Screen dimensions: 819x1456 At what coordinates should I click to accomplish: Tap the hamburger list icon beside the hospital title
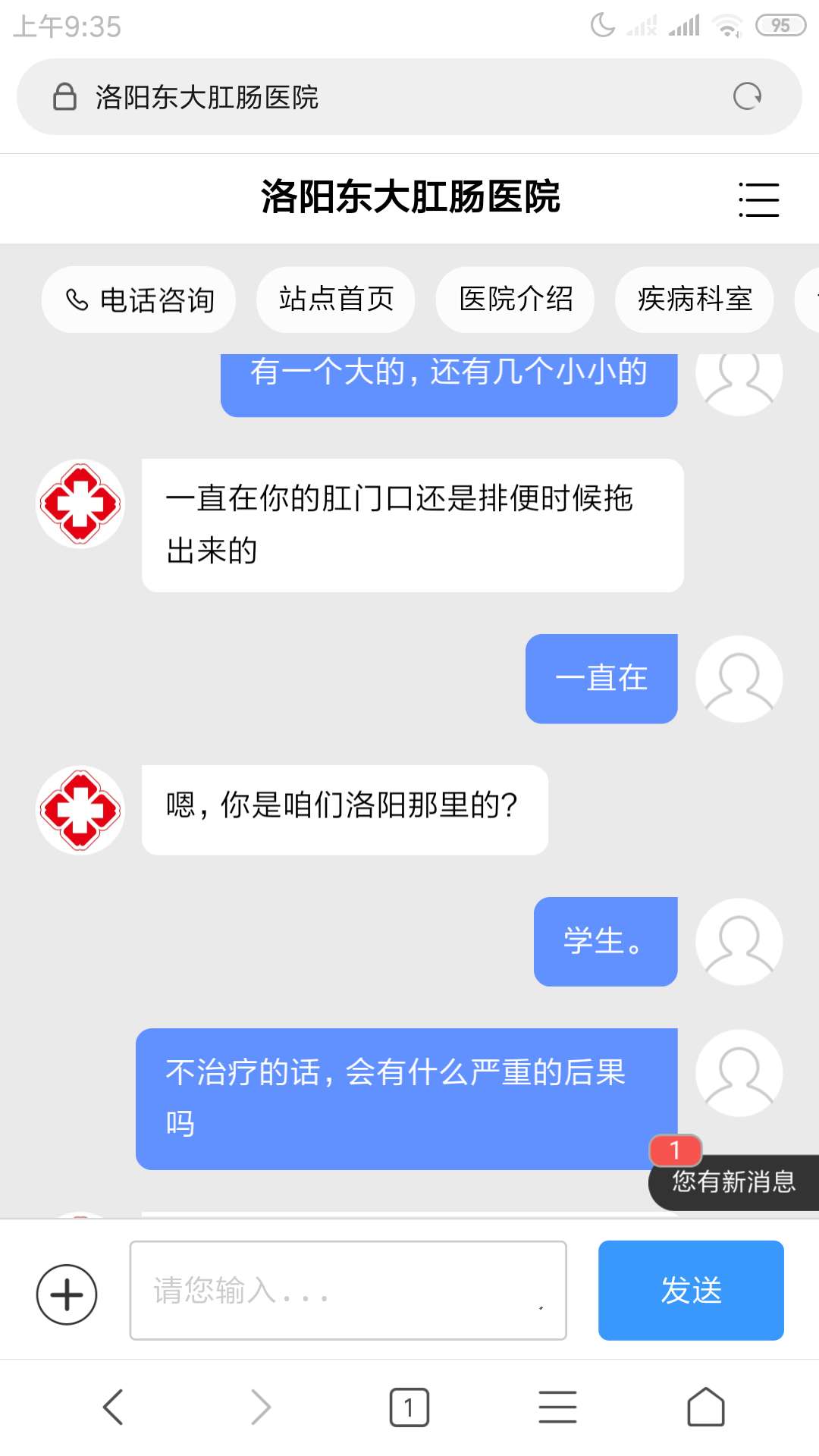758,199
